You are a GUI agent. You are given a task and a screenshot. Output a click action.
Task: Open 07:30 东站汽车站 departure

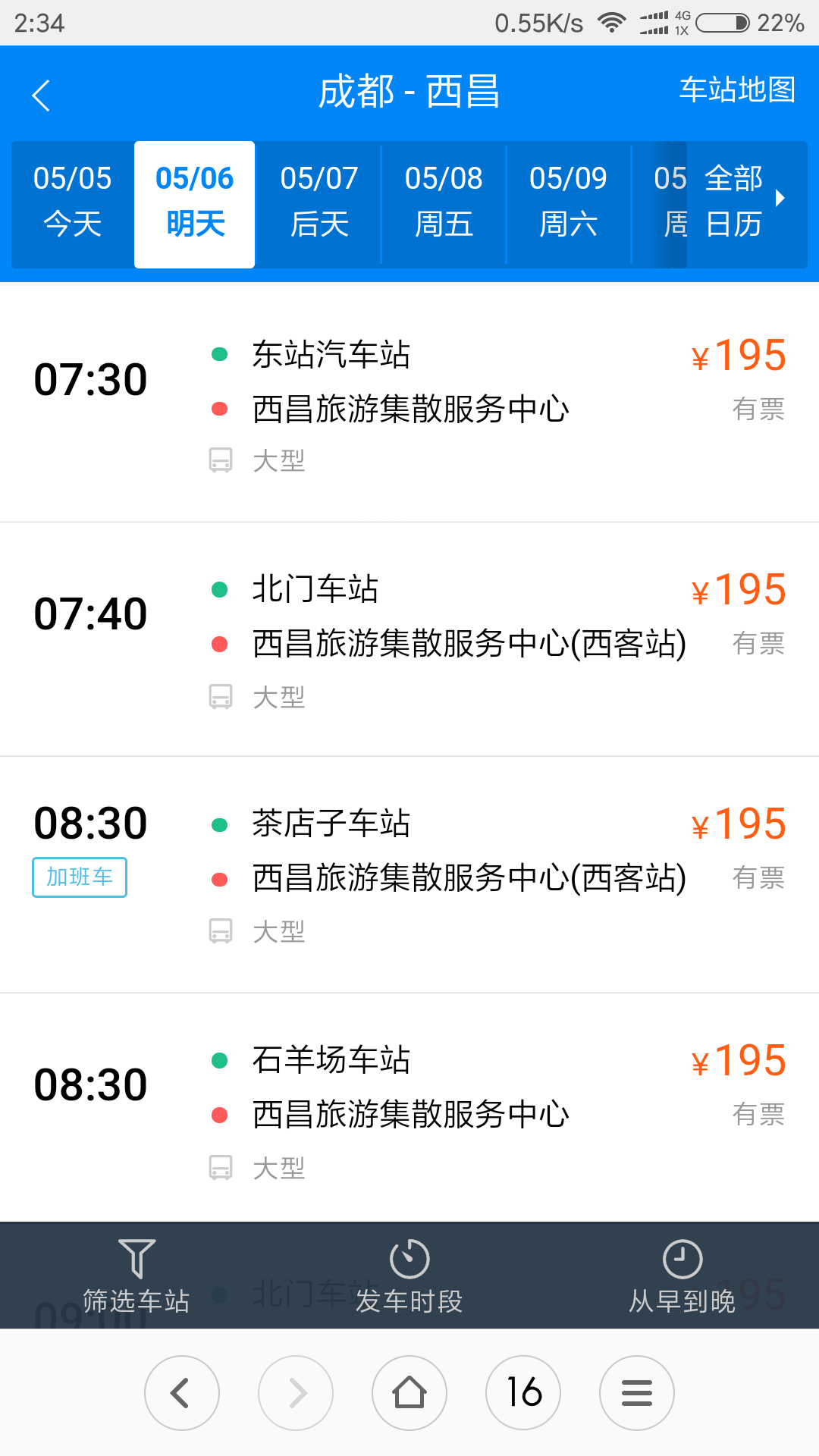coord(409,403)
